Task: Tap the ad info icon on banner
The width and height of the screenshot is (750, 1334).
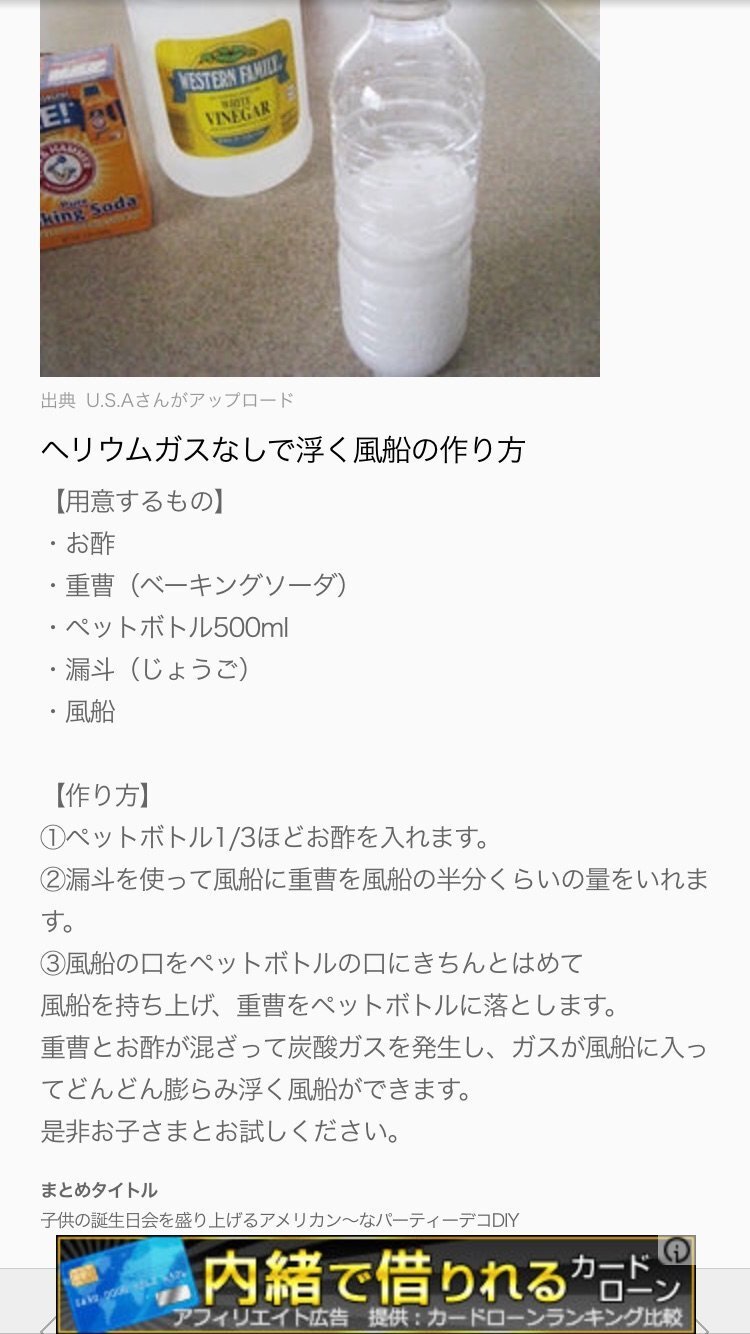Action: [x=678, y=1251]
